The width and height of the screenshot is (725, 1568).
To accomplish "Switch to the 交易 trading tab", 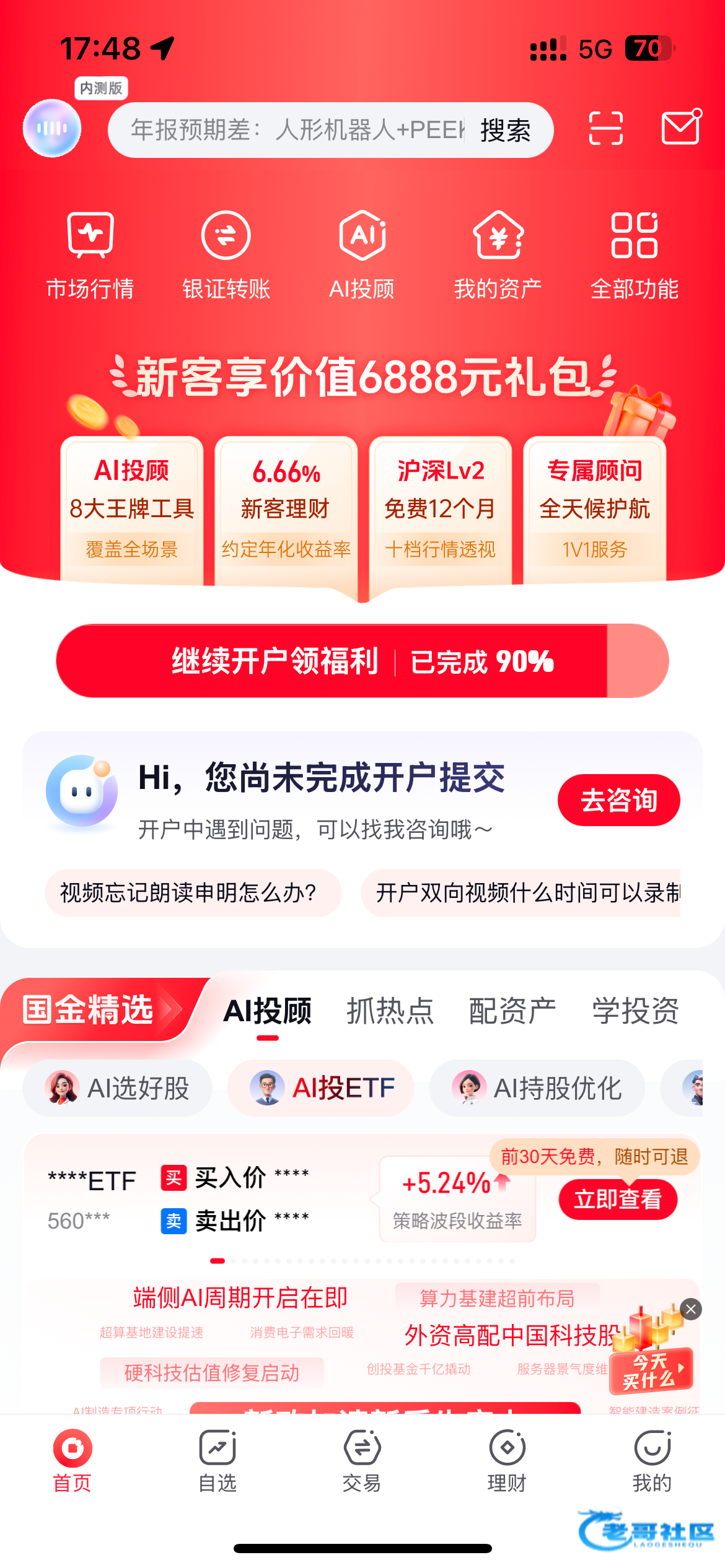I will pyautogui.click(x=362, y=1461).
